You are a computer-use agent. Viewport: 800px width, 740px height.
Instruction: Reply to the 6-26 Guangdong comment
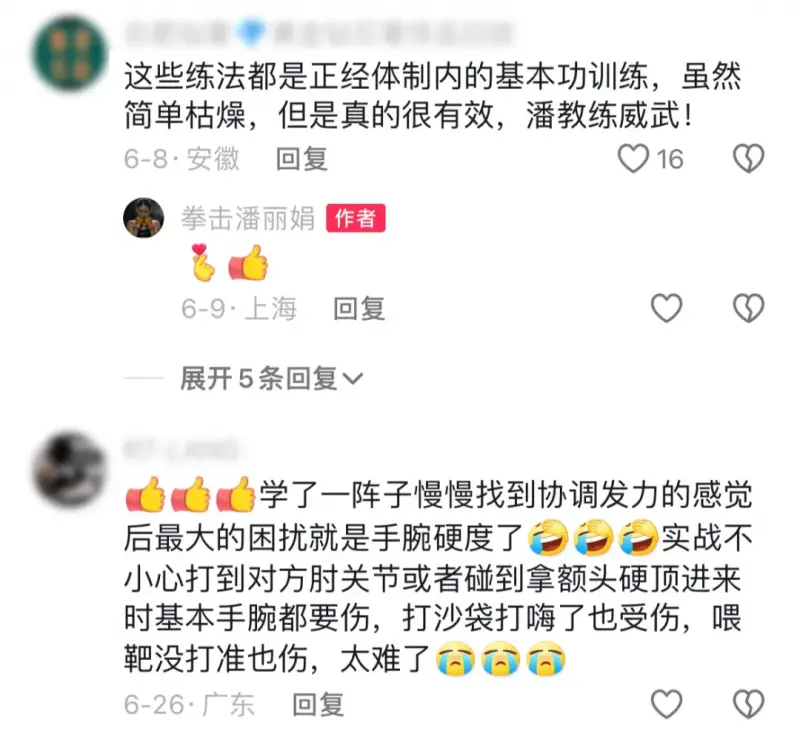pos(318,704)
